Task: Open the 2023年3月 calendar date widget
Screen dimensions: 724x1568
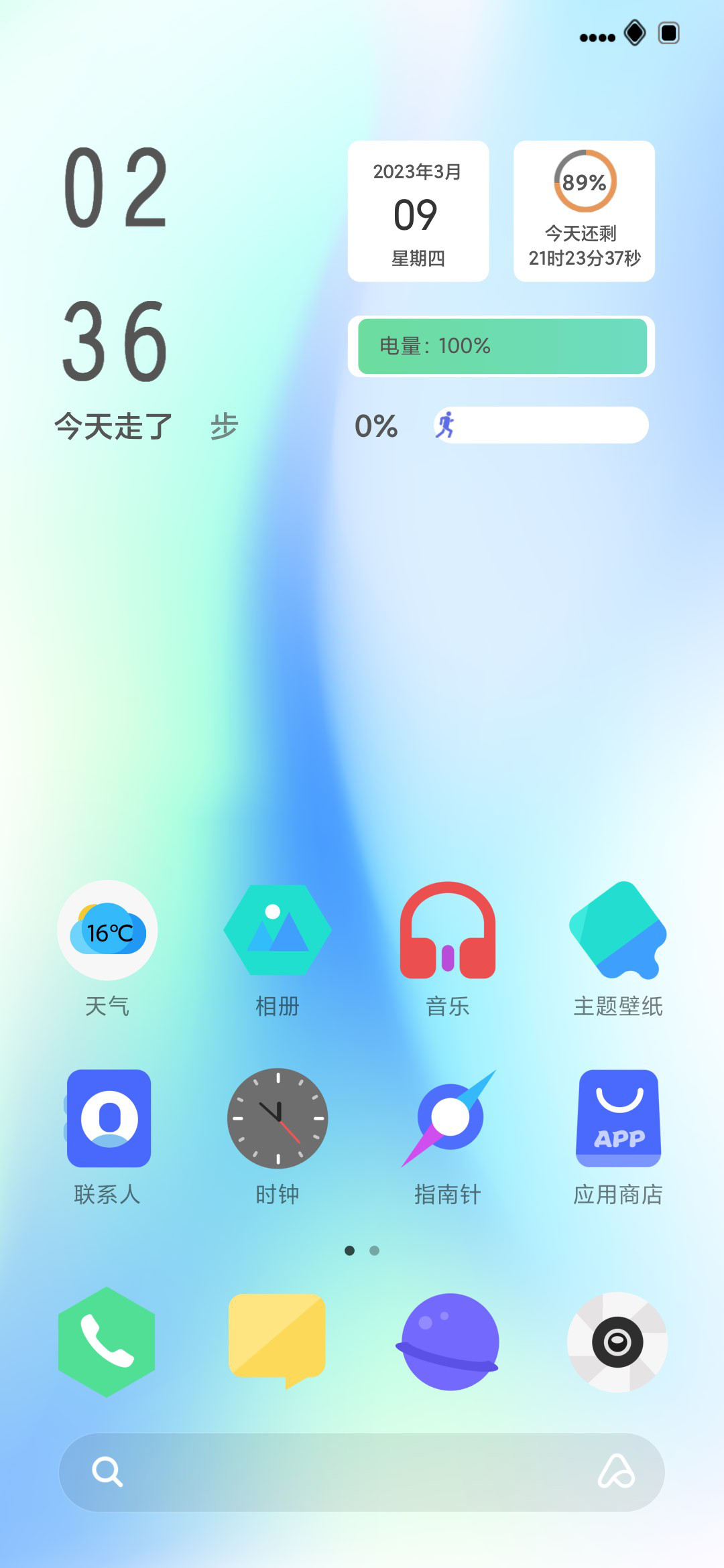Action: [418, 211]
